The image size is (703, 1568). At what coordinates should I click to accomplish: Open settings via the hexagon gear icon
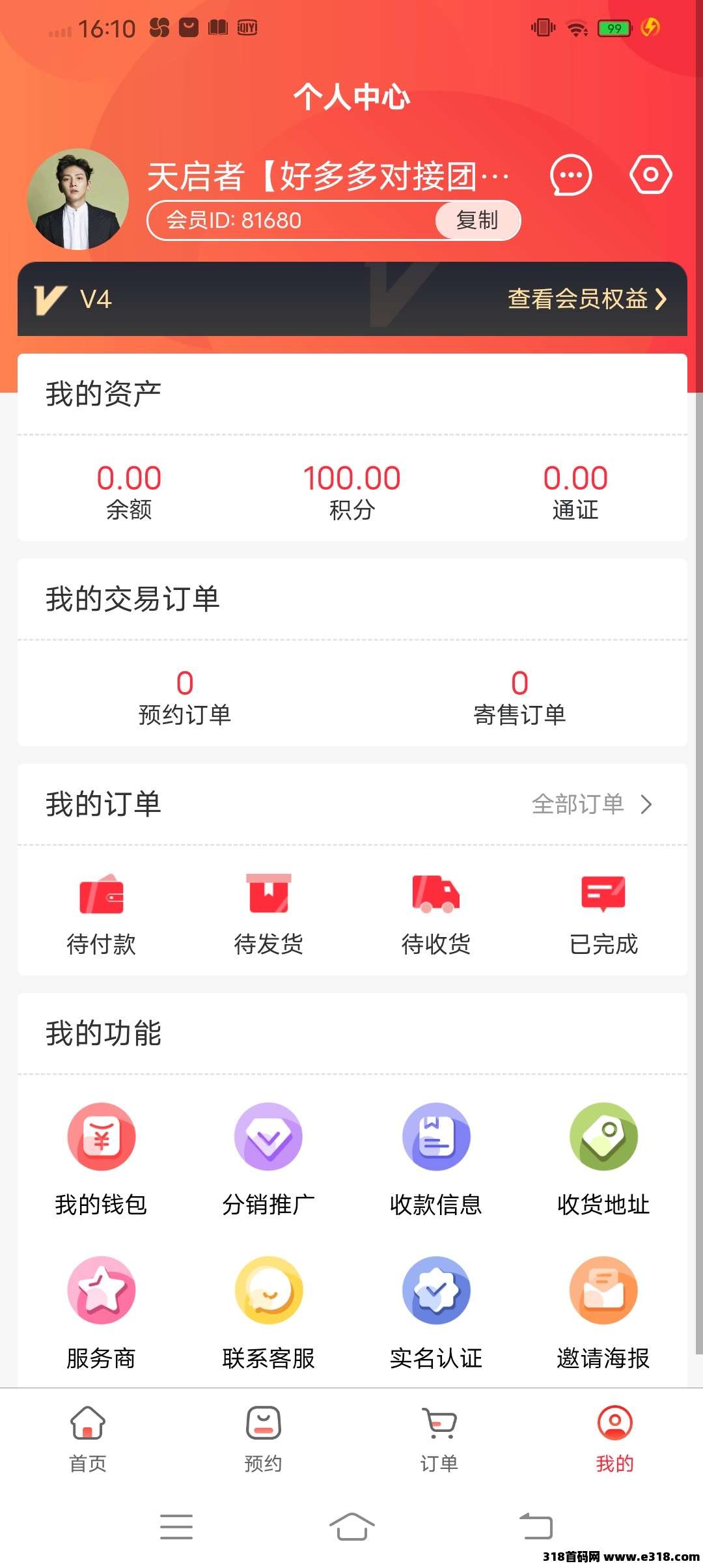pyautogui.click(x=650, y=175)
